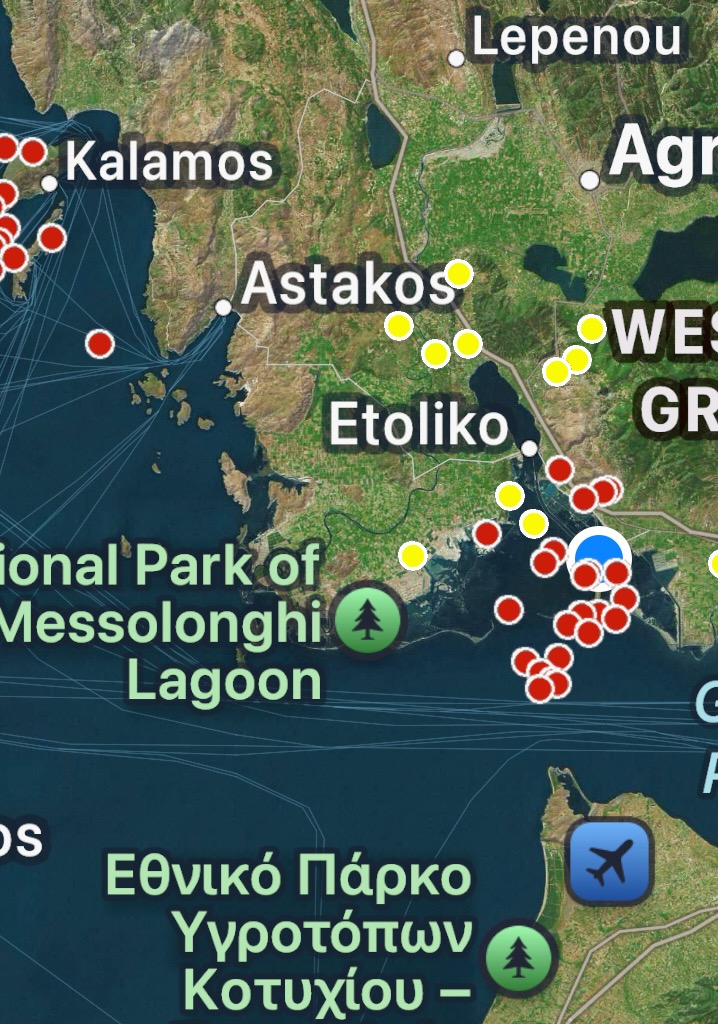Open the yellow pin beside the Astakos label
718x1024 pixels.
[x=458, y=273]
